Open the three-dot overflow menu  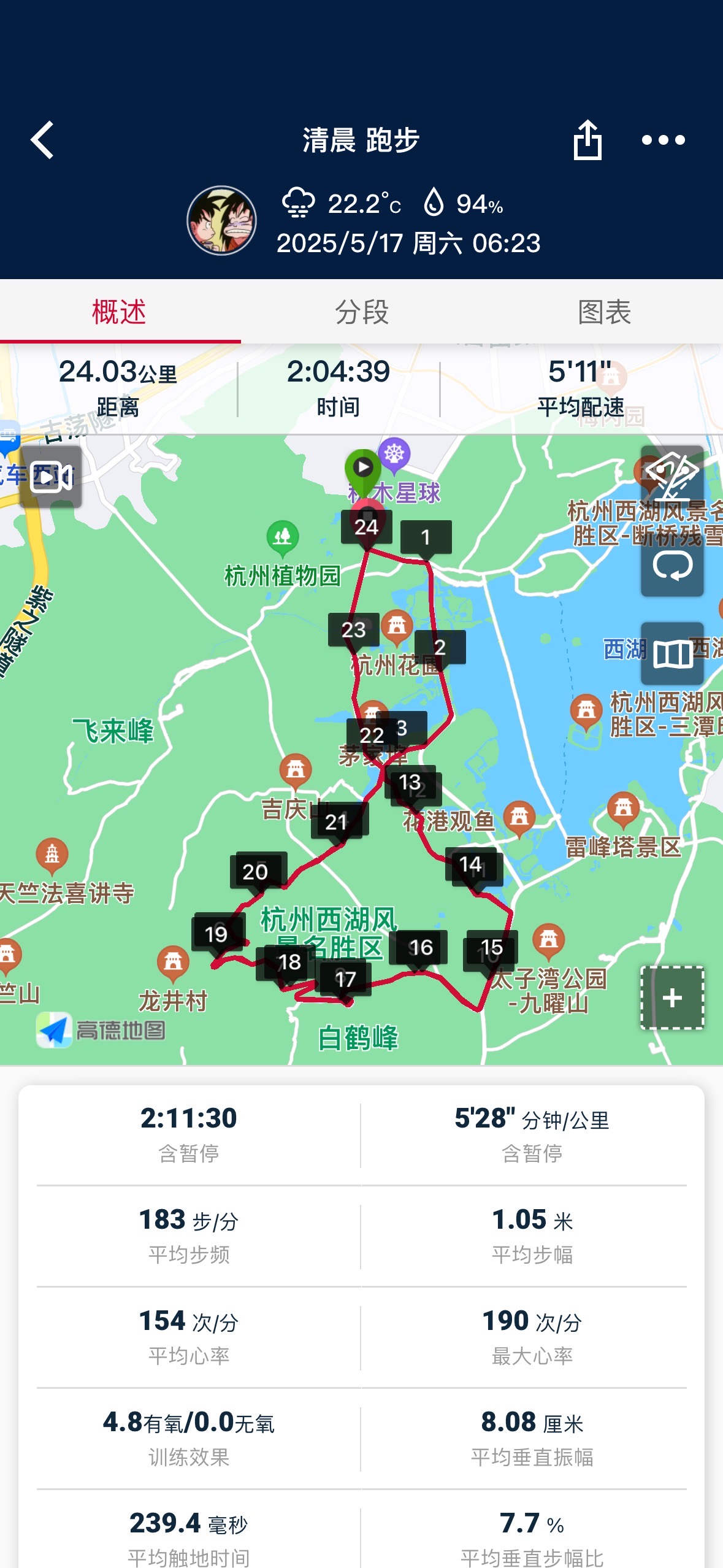click(663, 140)
